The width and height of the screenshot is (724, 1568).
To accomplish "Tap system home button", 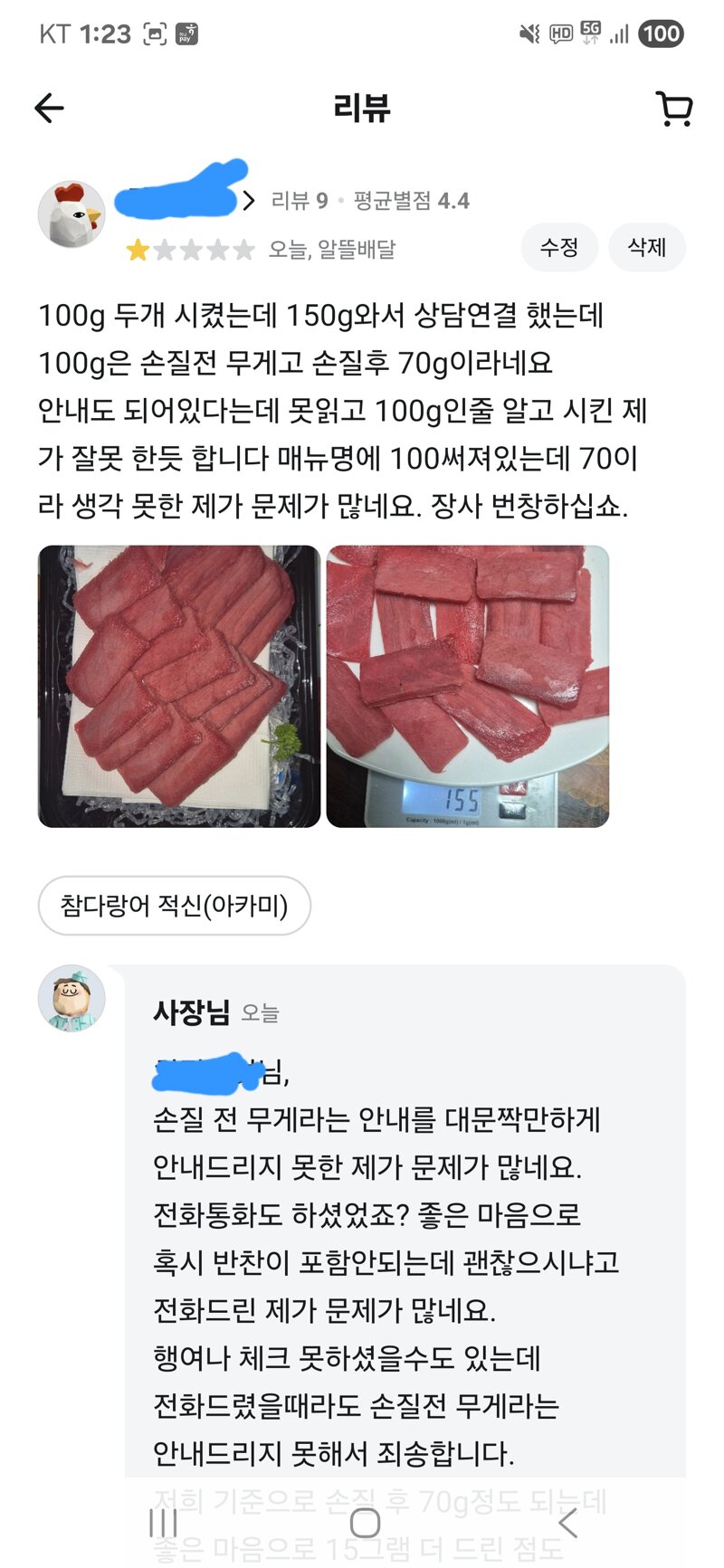I will coord(365,1523).
